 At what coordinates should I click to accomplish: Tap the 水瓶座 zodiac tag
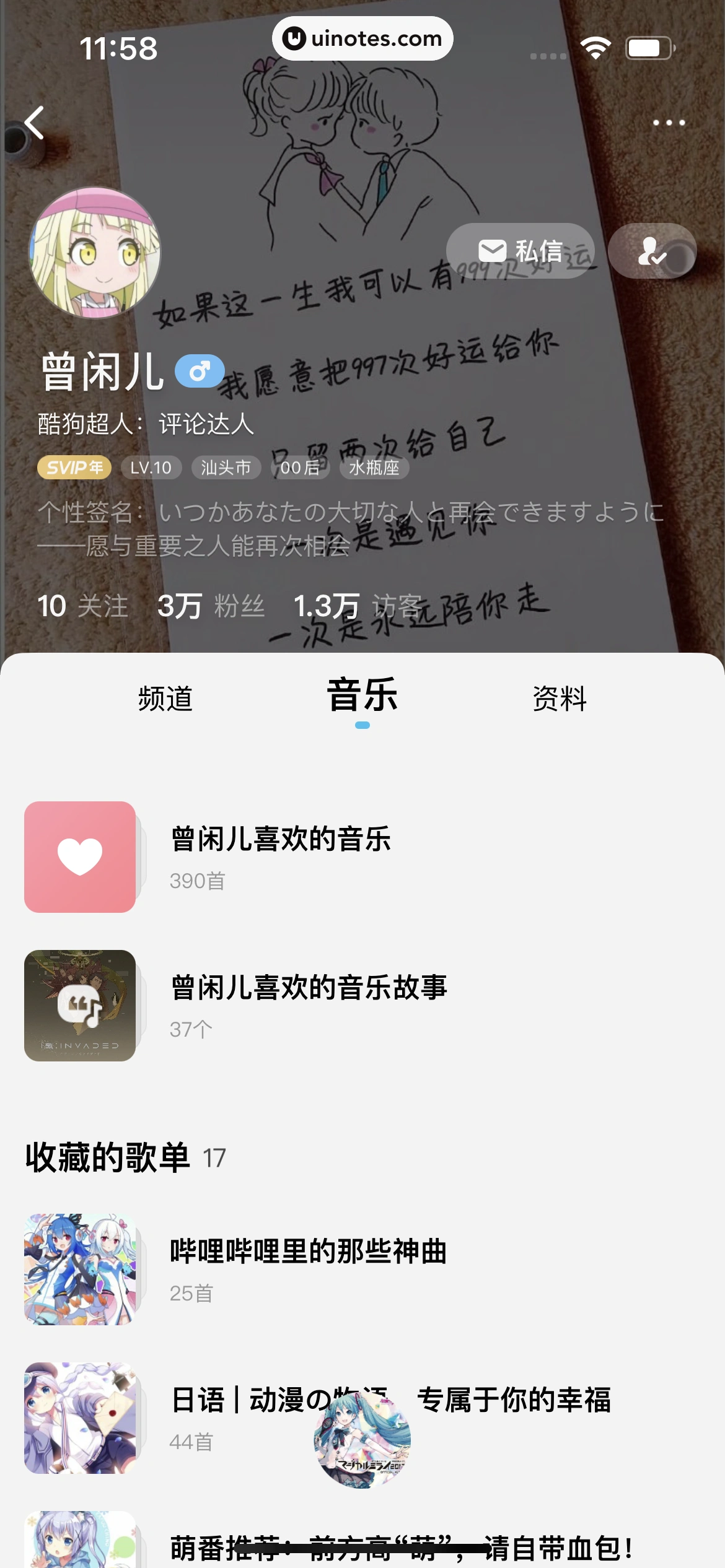coord(375,468)
